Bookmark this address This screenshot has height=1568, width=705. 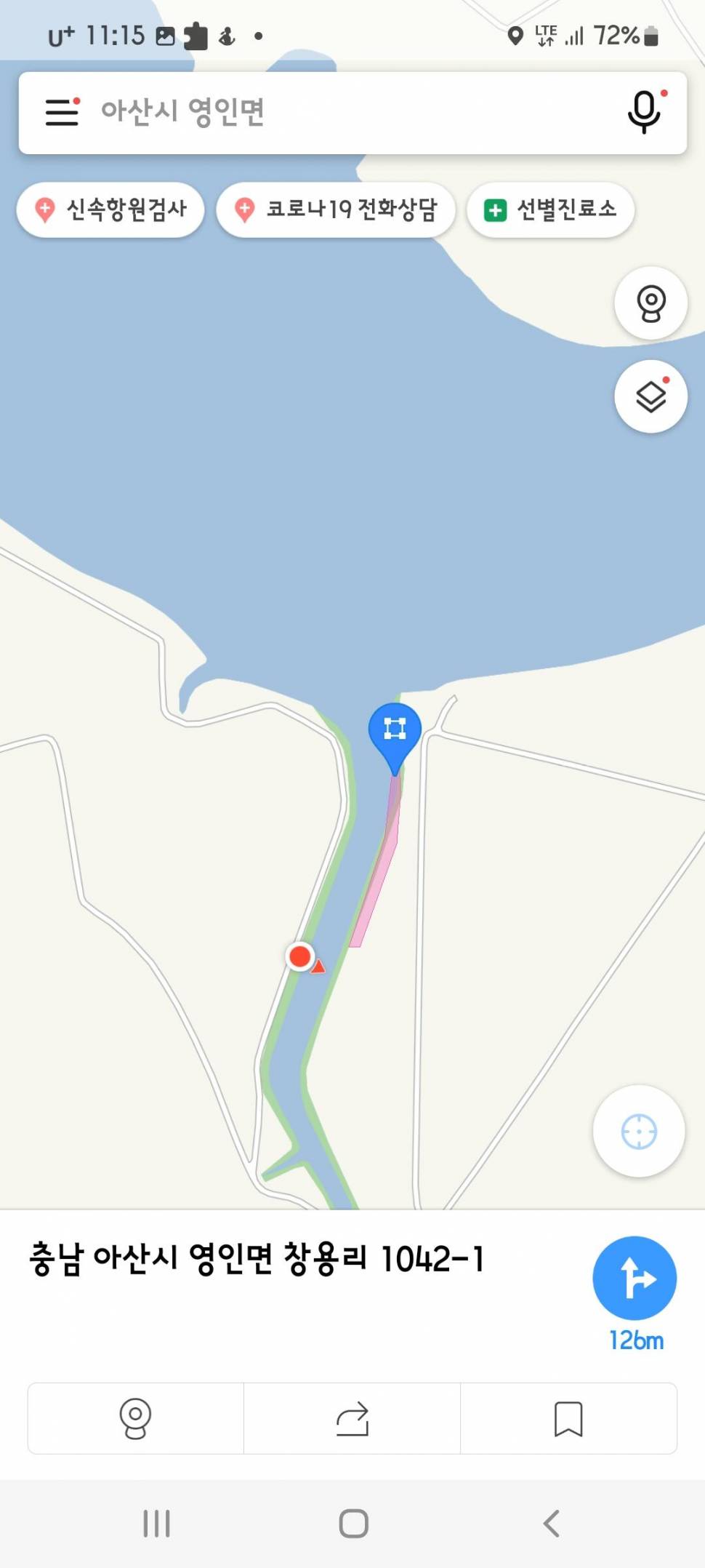pos(568,1418)
